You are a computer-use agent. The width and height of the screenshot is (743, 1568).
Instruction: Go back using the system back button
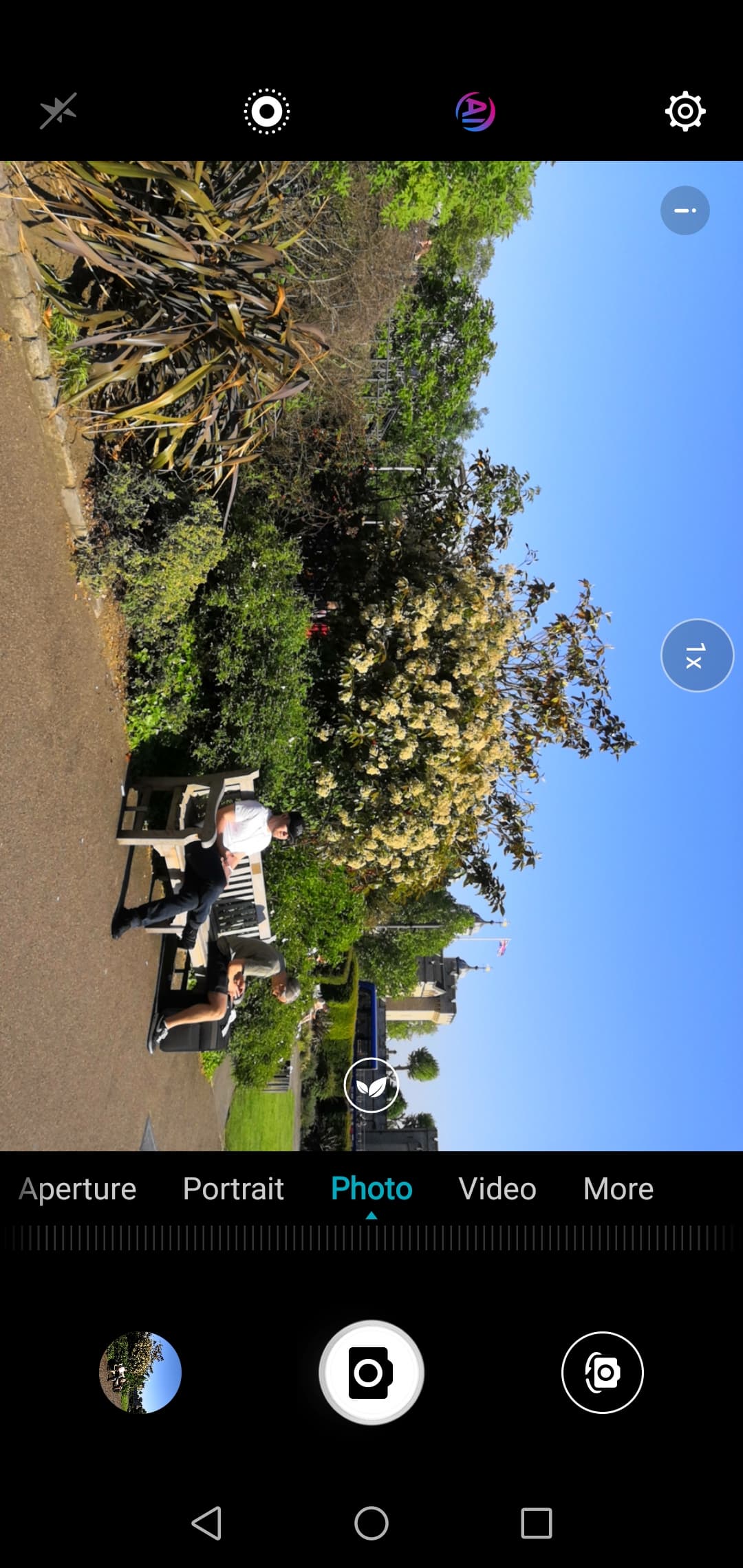pyautogui.click(x=206, y=1523)
